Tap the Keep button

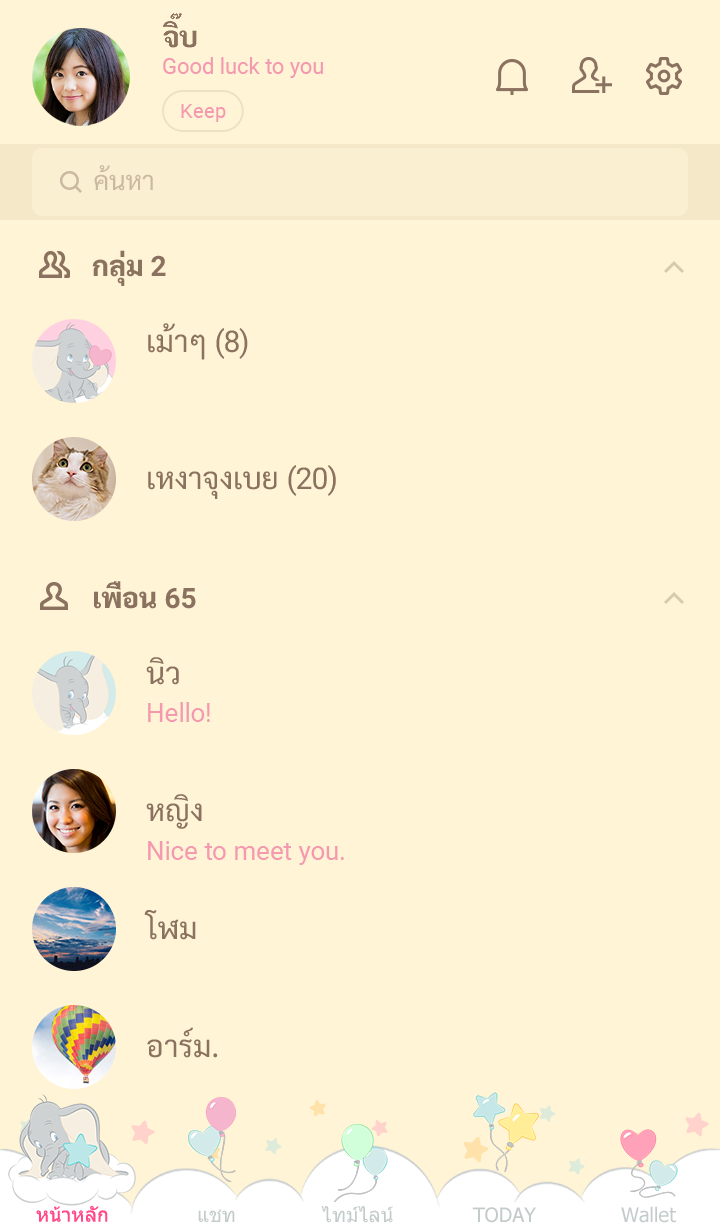pyautogui.click(x=203, y=111)
